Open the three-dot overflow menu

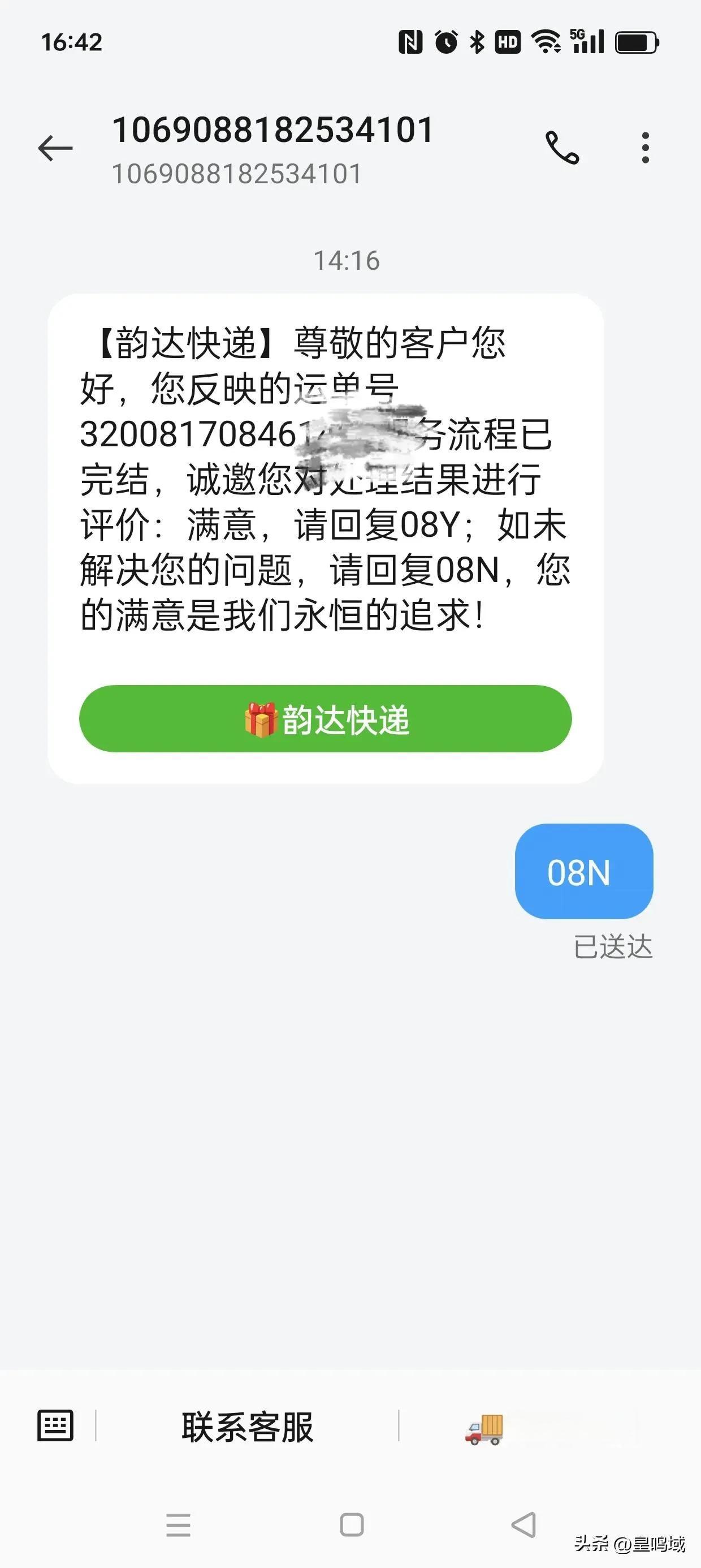coord(645,148)
